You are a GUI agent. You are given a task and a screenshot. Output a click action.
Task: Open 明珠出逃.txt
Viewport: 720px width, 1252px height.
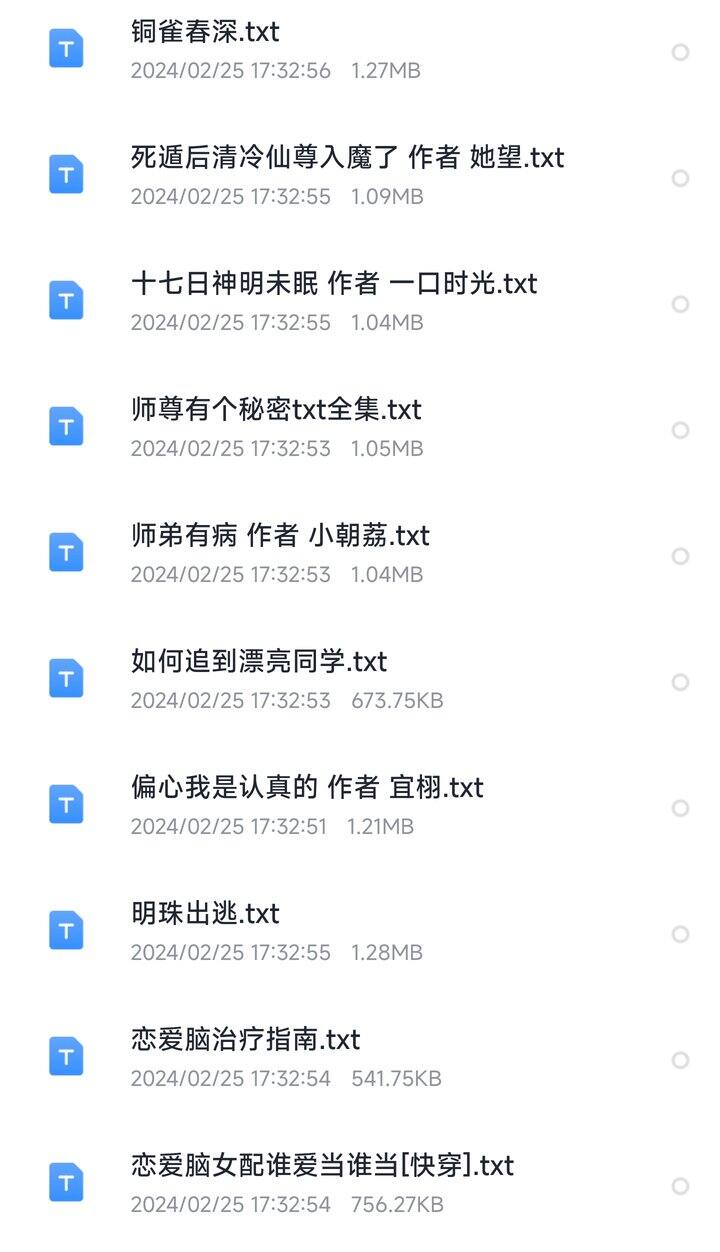click(x=360, y=932)
